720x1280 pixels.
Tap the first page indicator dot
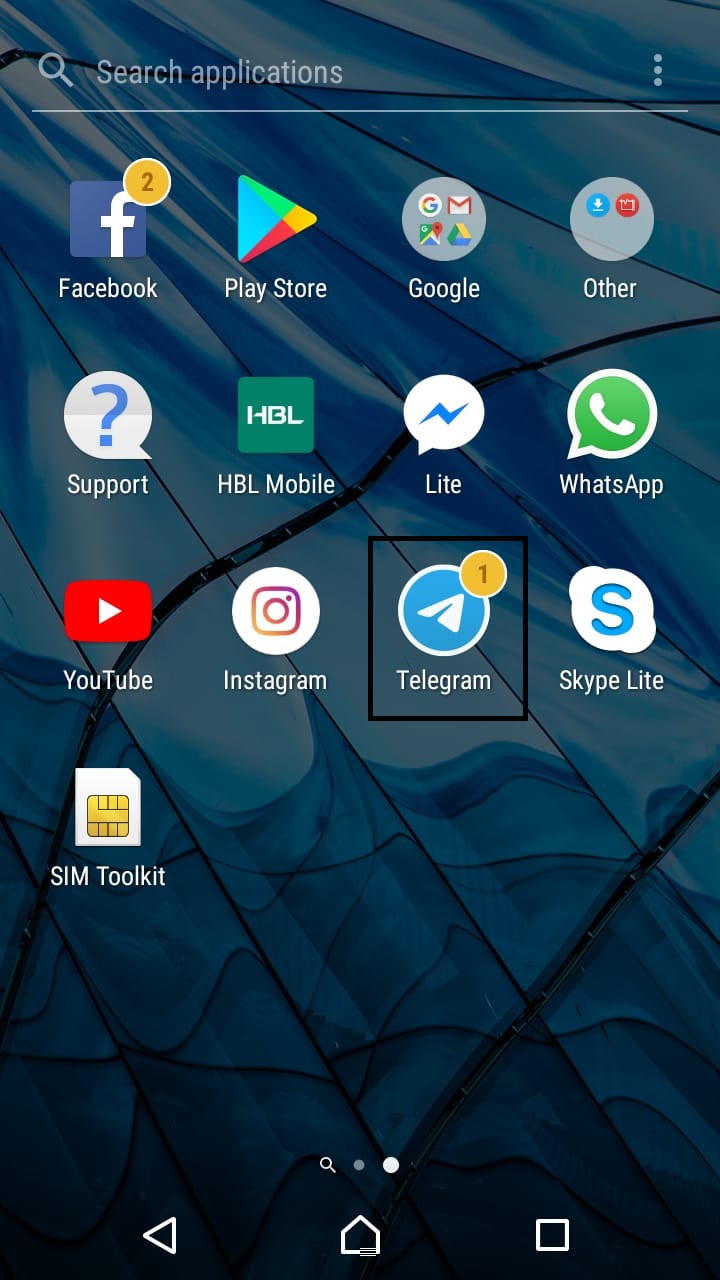359,1165
